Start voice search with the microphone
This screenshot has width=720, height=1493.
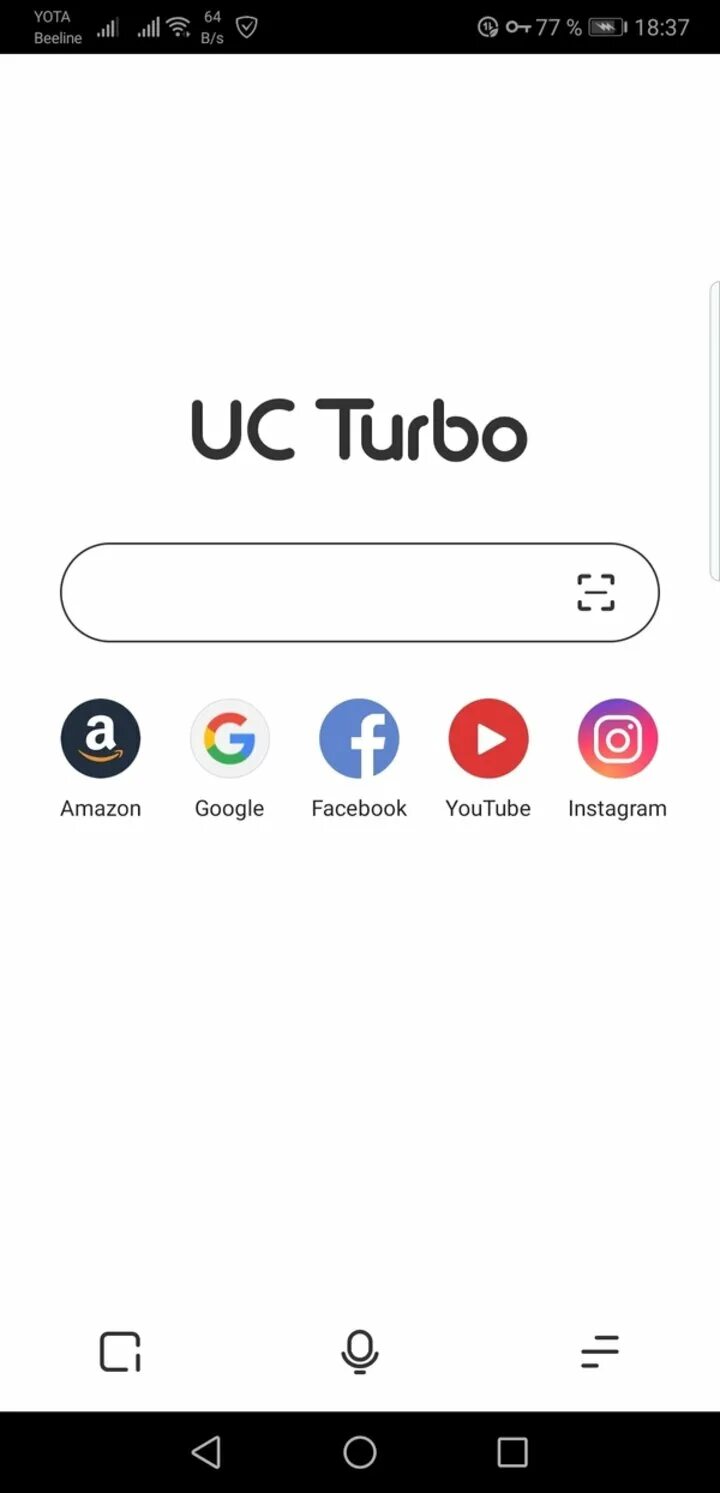(360, 1352)
